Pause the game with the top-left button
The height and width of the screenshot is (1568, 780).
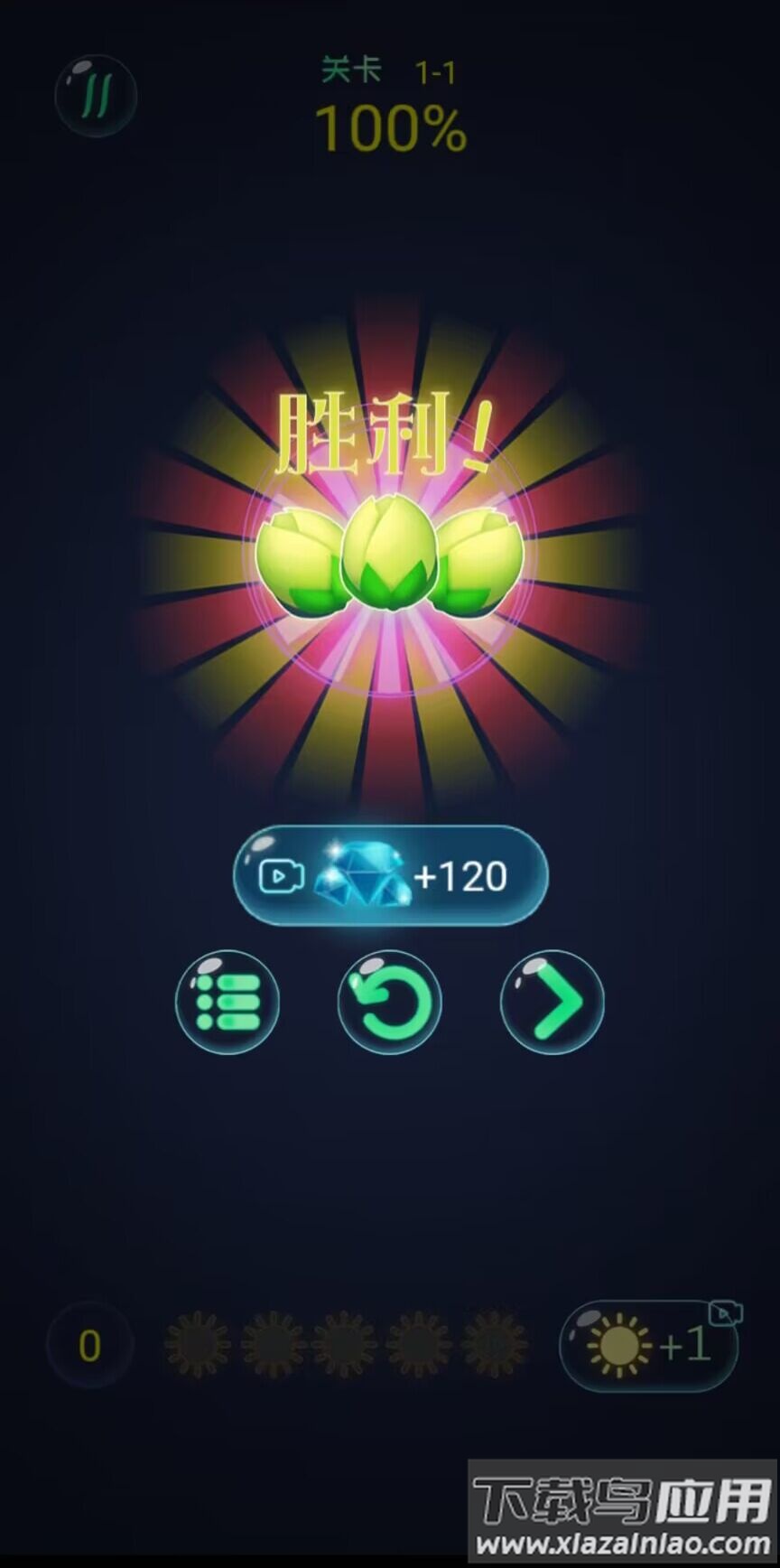click(96, 96)
